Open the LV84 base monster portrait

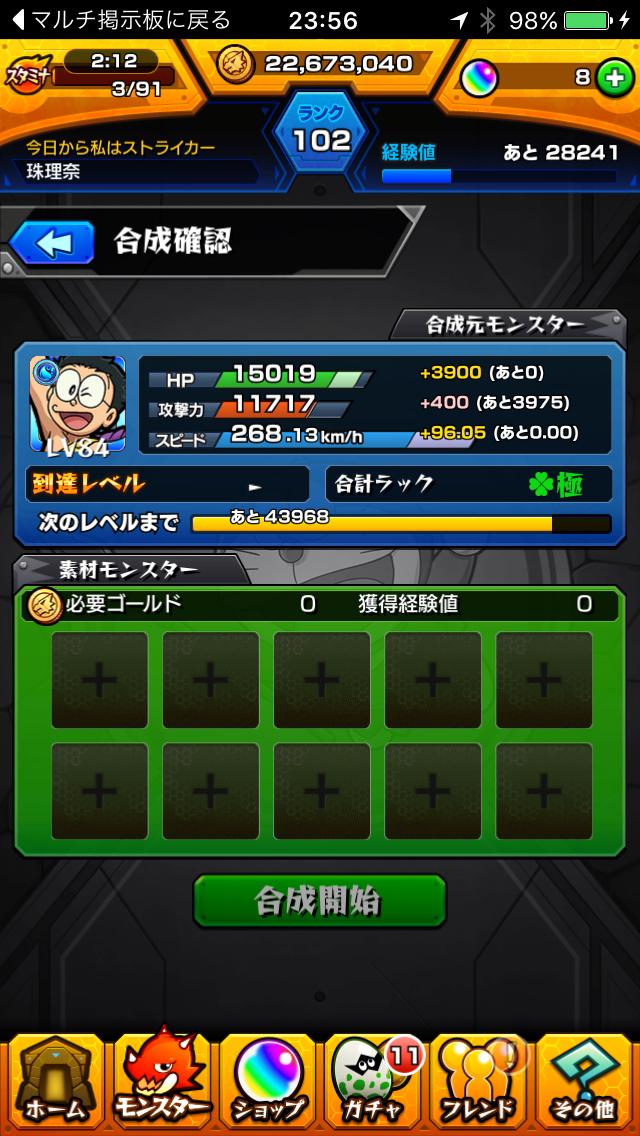77,403
